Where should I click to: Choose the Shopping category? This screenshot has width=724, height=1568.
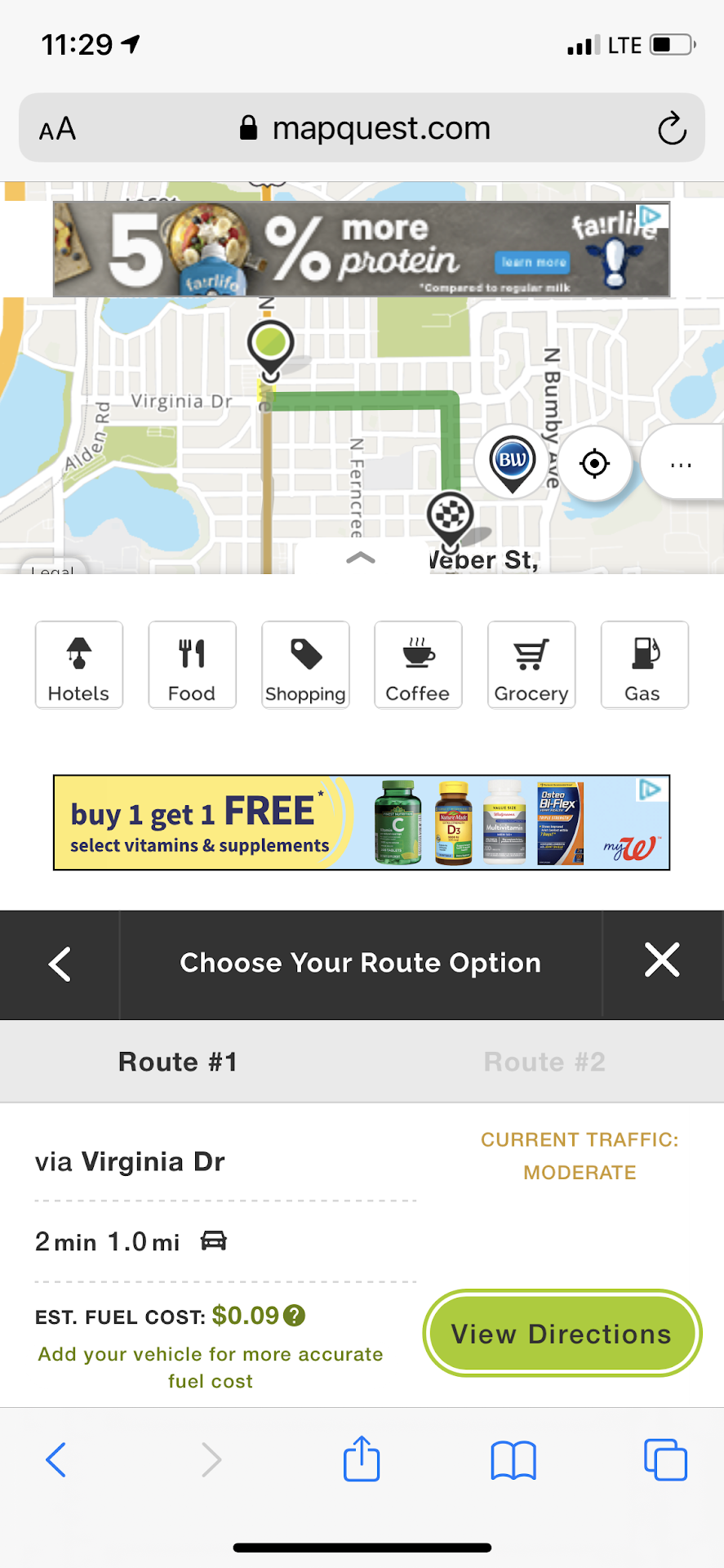coord(305,665)
